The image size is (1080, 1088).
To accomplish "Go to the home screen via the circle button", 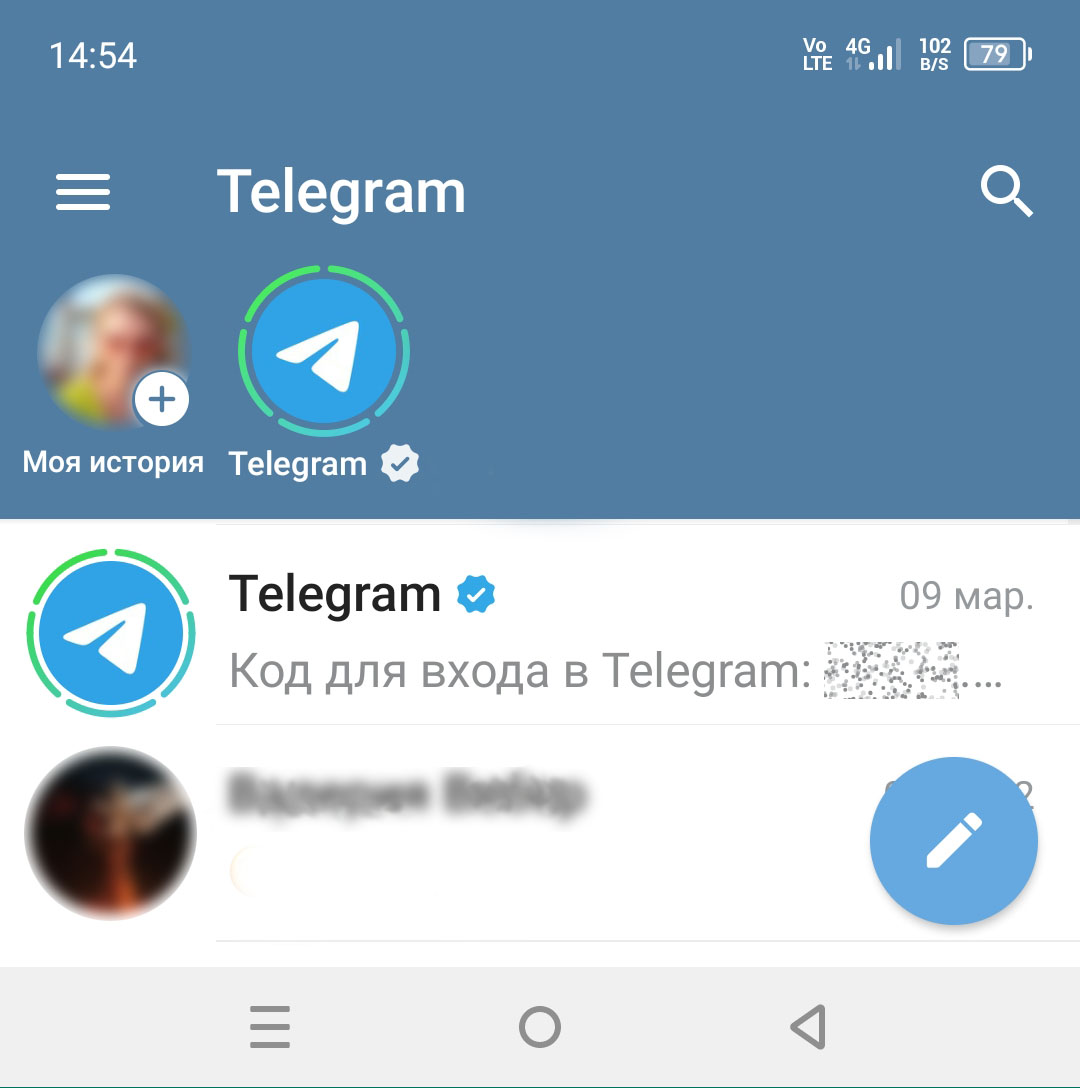I will (540, 1026).
